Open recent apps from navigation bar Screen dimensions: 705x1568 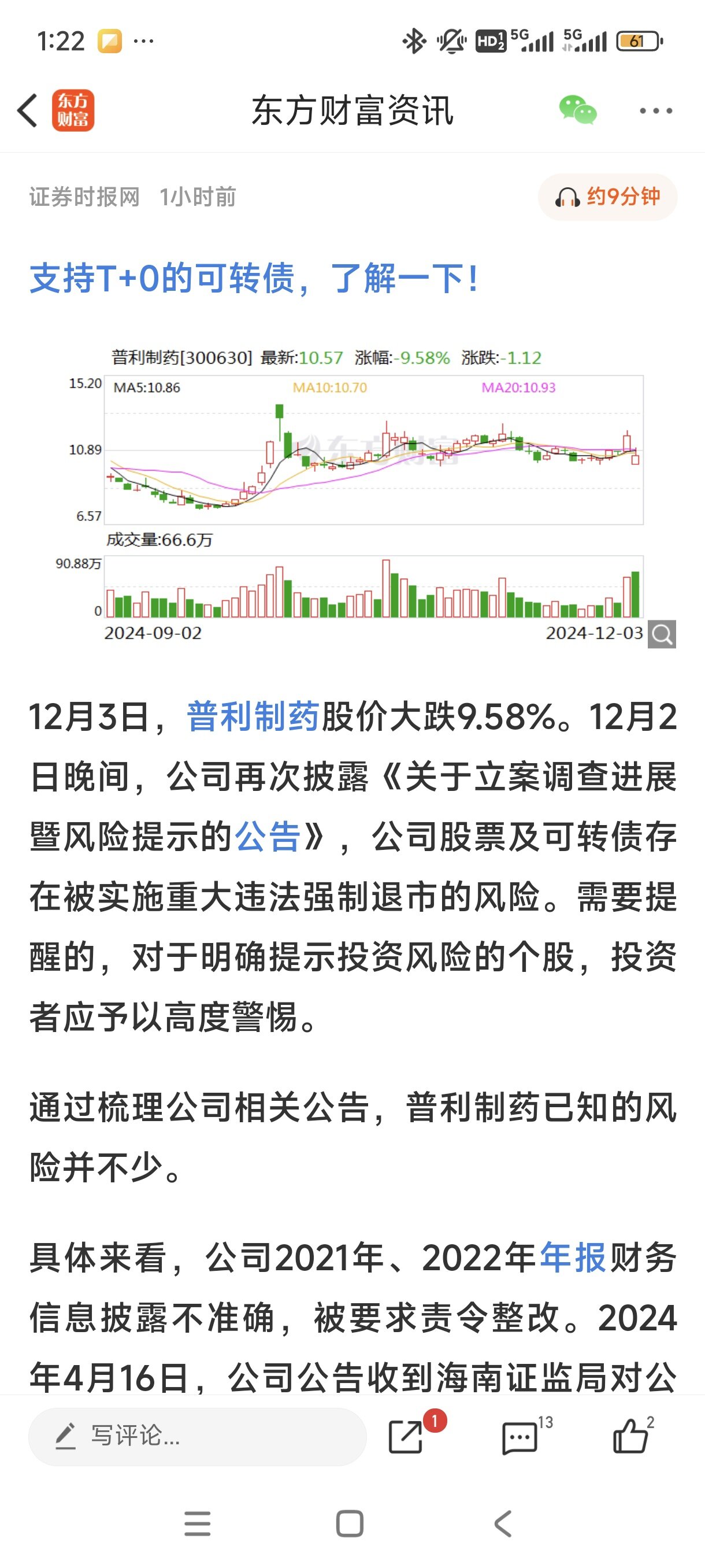pos(198,1523)
